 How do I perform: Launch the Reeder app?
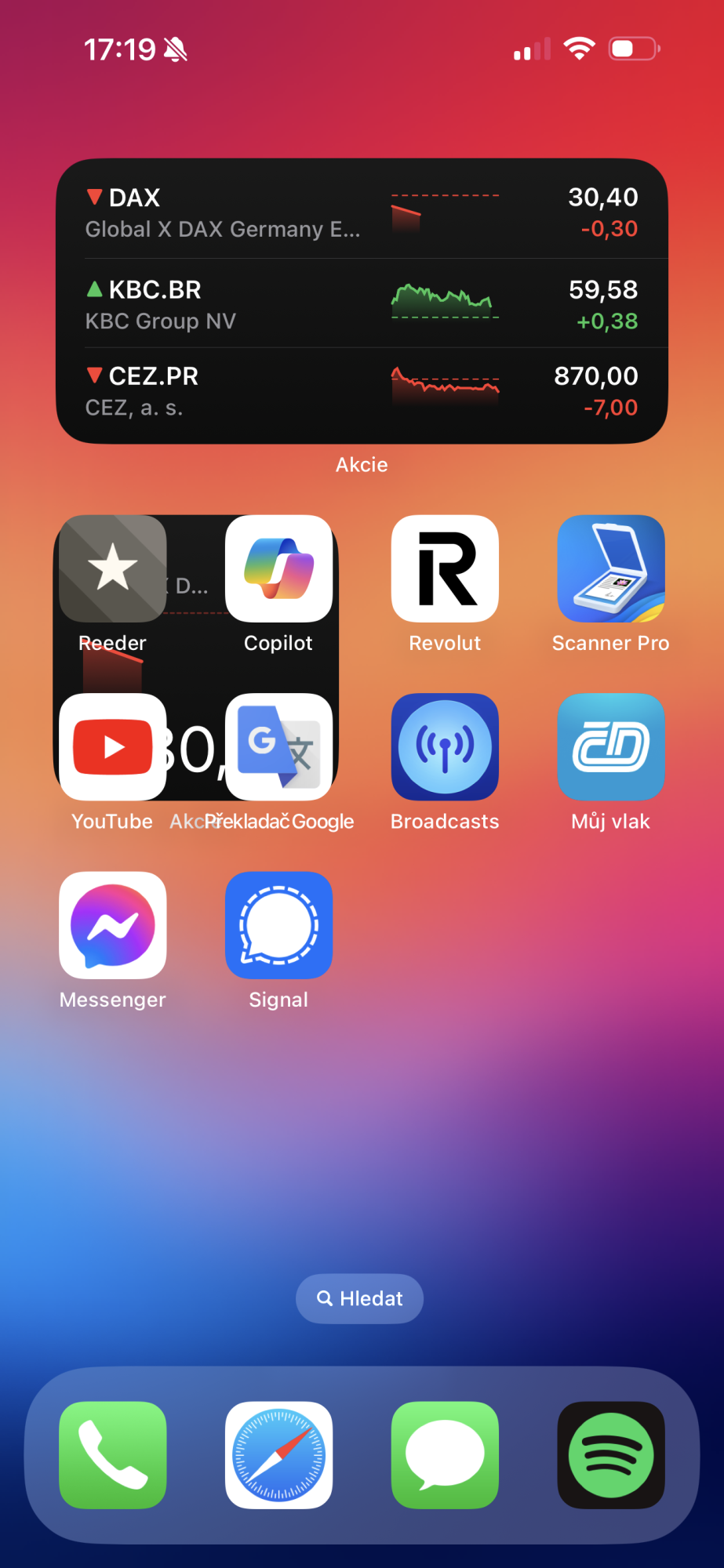point(113,568)
